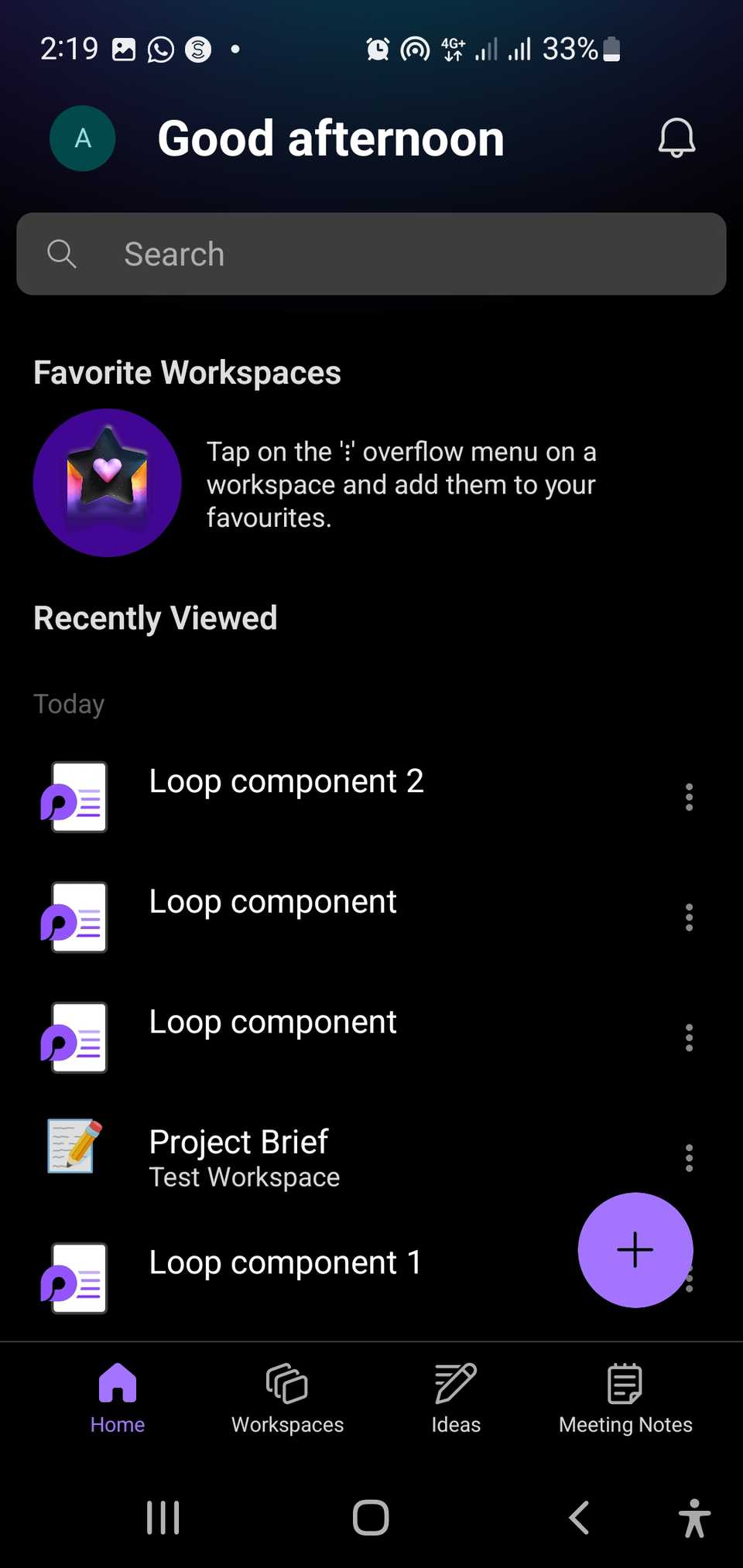Open overflow menu for the second Loop component
The image size is (743, 1568).
pos(689,917)
